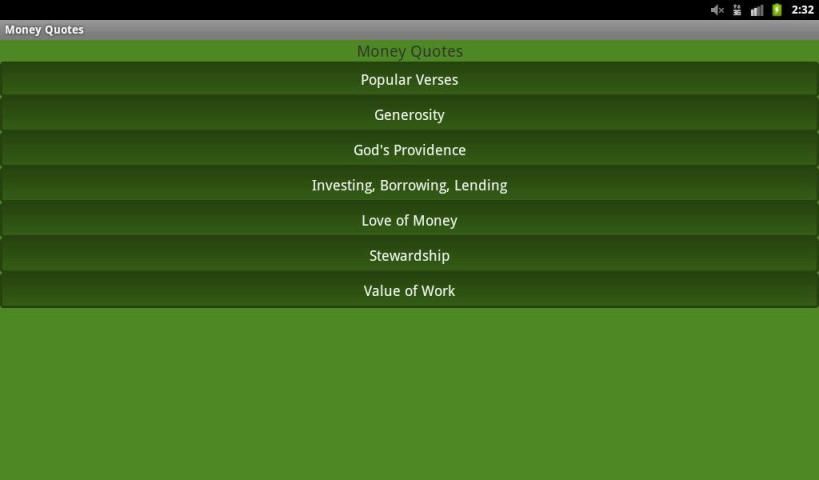Open God's Providence quotes
Viewport: 819px width, 480px height.
[409, 150]
